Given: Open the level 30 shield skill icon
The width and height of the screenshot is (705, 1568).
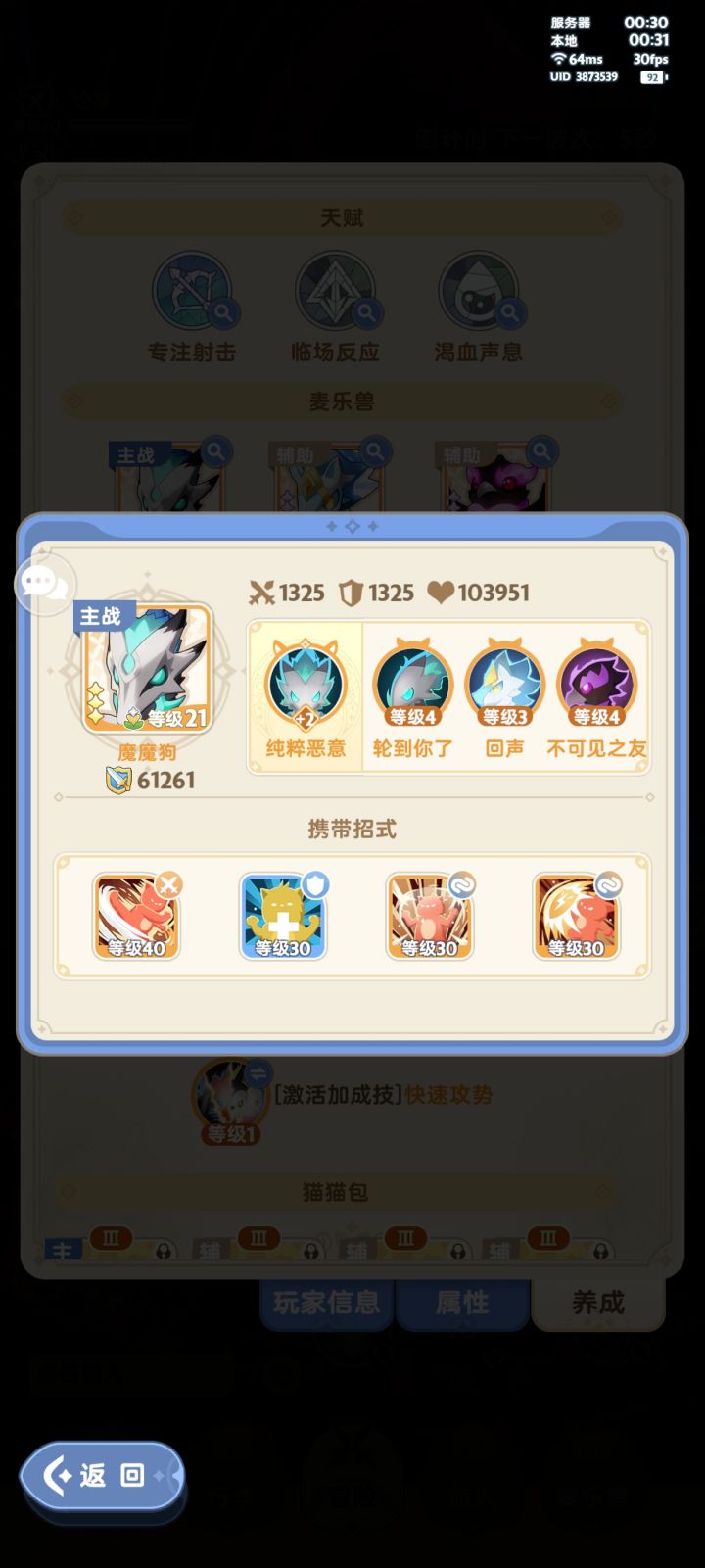Looking at the screenshot, I should 283,914.
